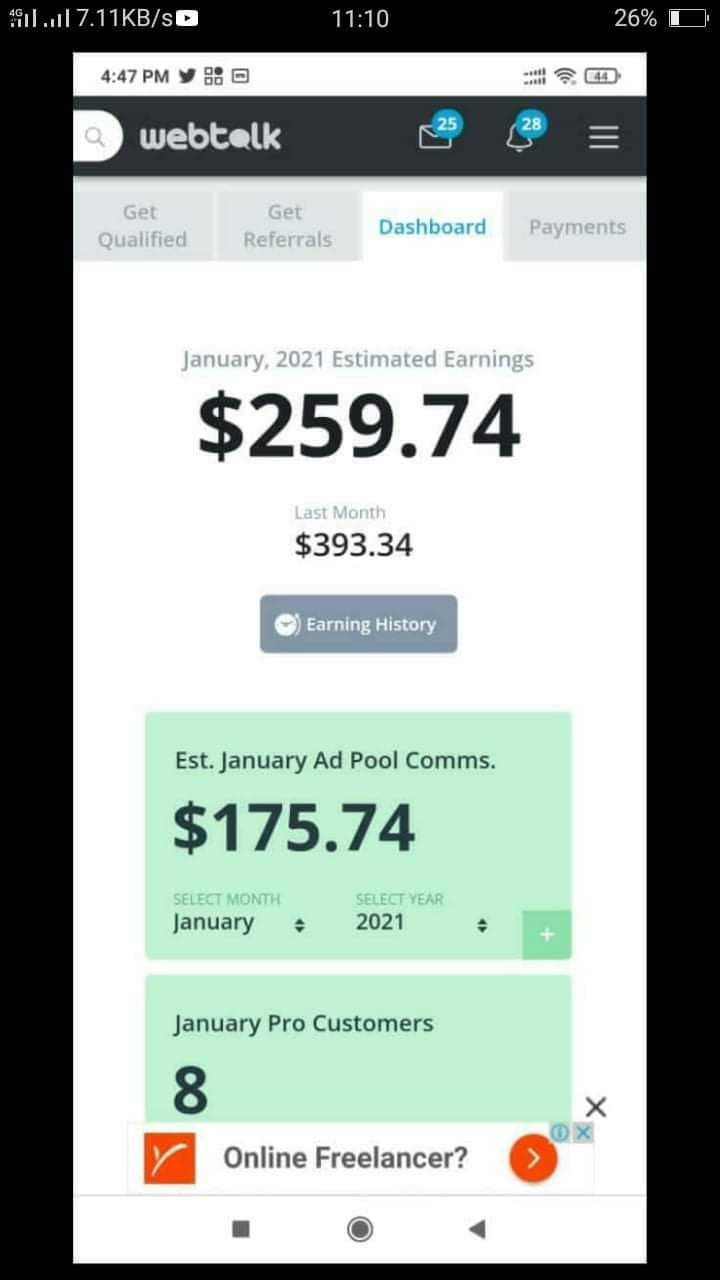720x1280 pixels.
Task: Tap the orange arrow on the Freelancer ad
Action: 533,1158
